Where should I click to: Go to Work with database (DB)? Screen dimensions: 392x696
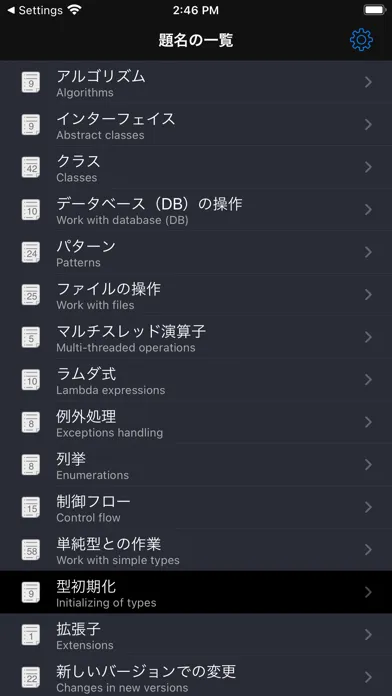point(196,210)
